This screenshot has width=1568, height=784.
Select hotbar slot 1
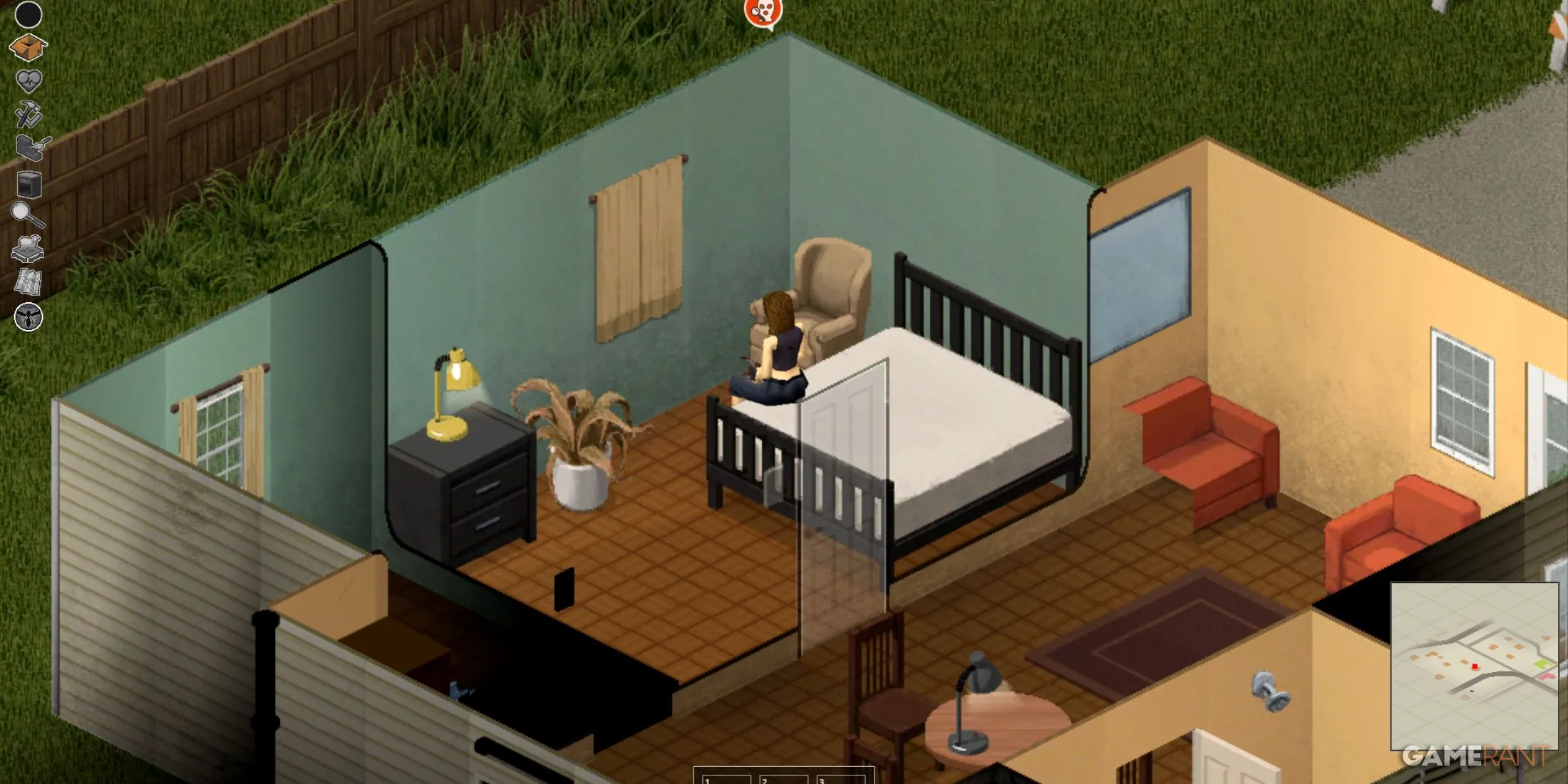(726, 778)
